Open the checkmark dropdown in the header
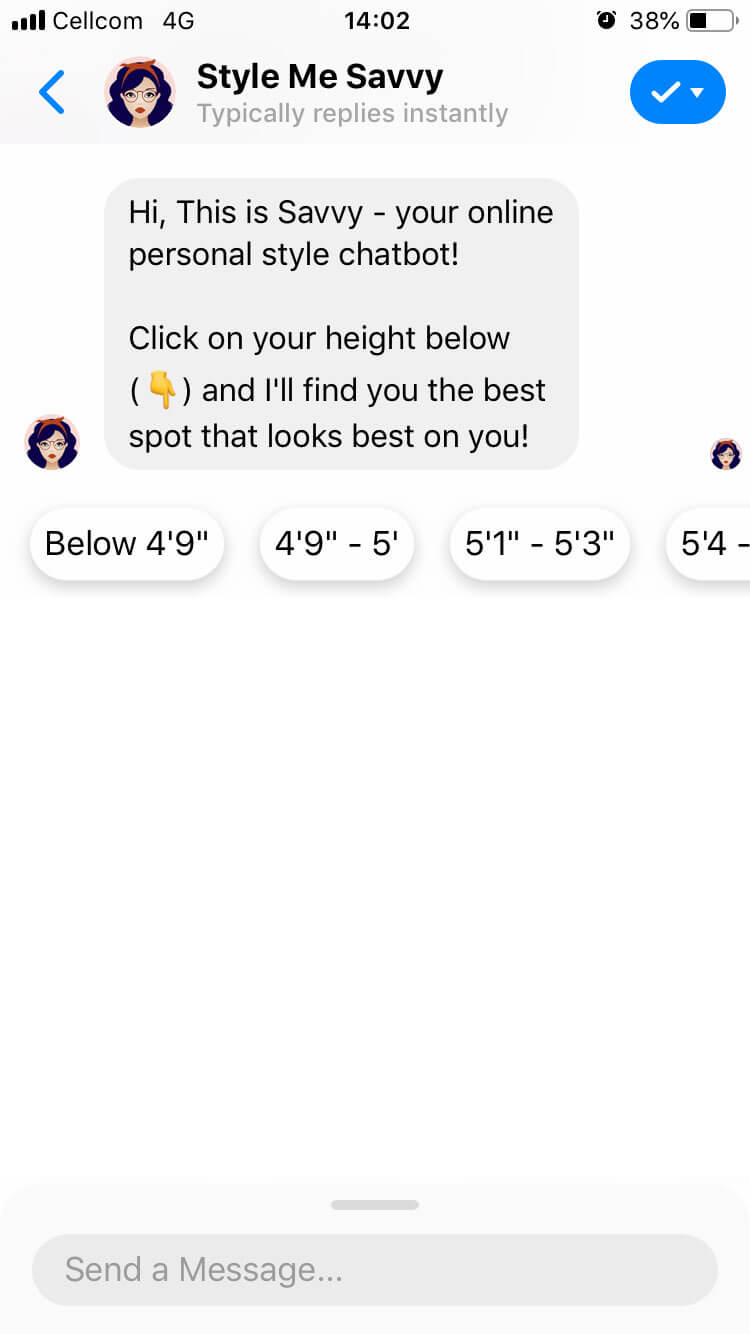The height and width of the screenshot is (1334, 750). pos(677,92)
